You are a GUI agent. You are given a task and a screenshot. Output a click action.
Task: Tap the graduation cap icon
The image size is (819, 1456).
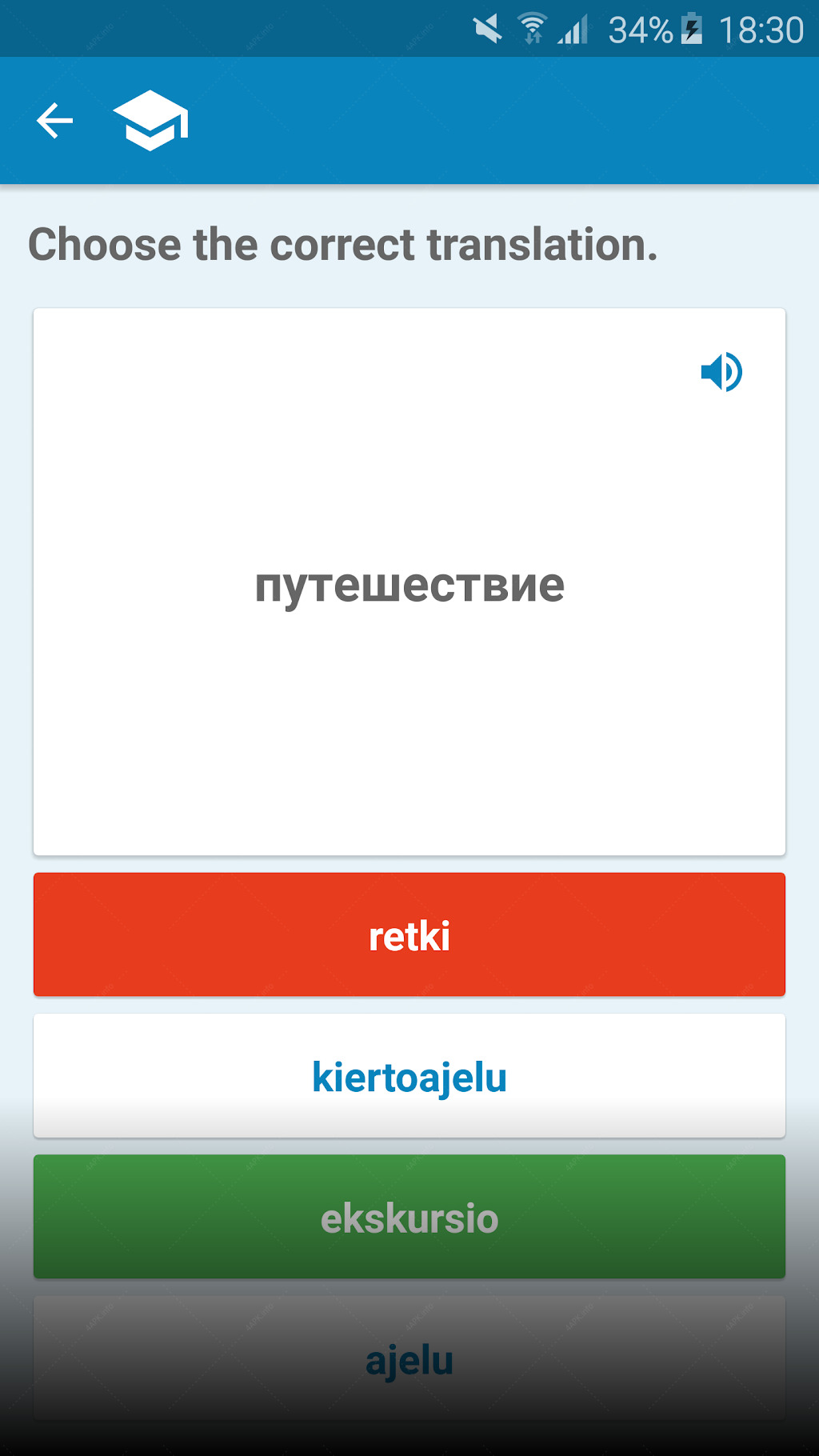click(x=151, y=121)
